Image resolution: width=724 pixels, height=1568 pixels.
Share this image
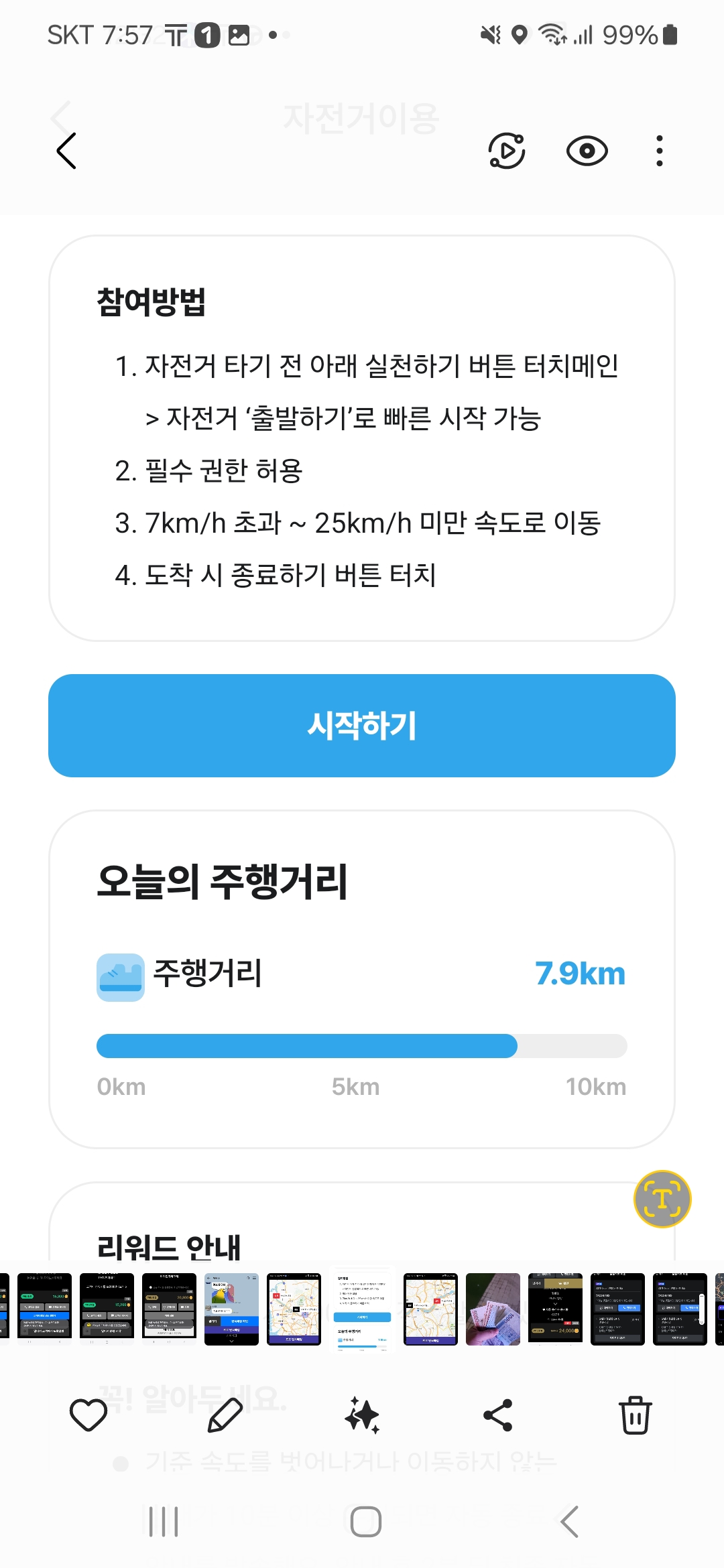(x=498, y=1415)
